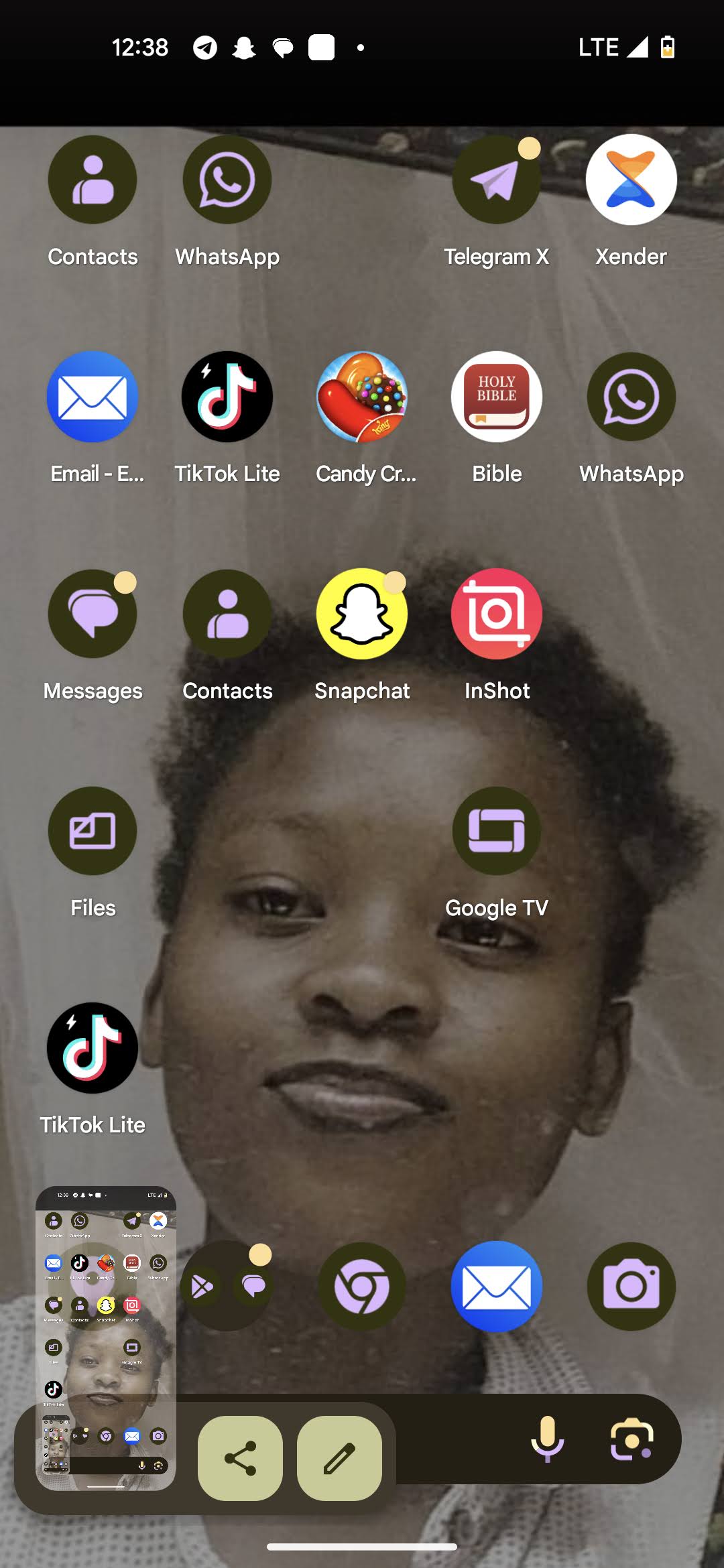Open the Xender app
This screenshot has width=724, height=1568.
coord(631,180)
